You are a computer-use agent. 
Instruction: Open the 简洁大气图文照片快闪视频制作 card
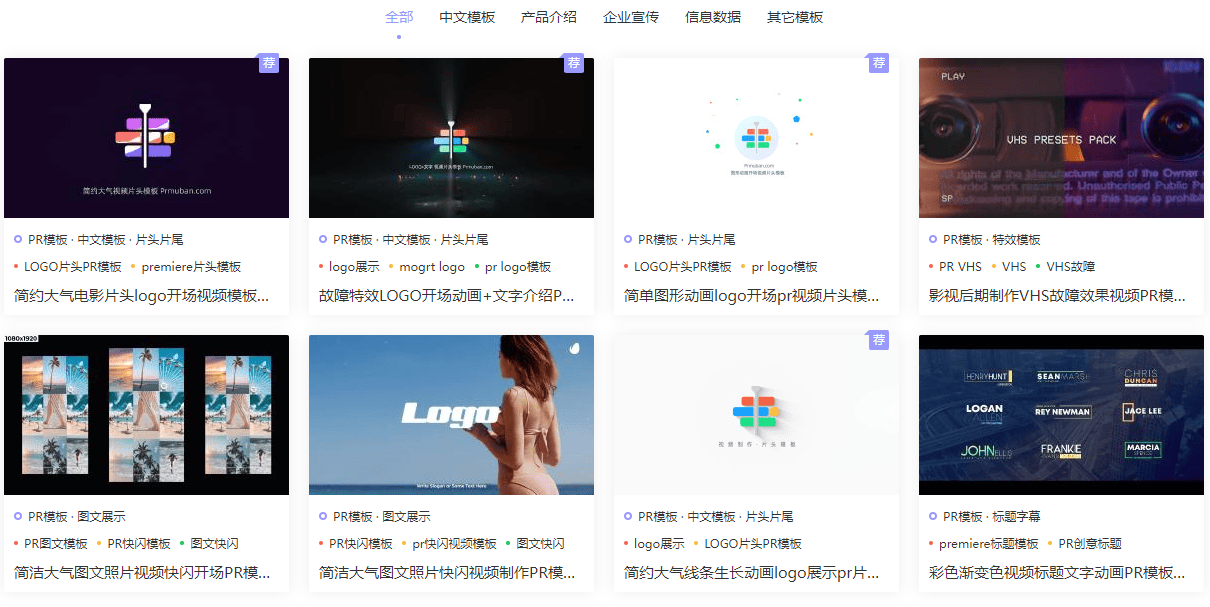[x=451, y=415]
